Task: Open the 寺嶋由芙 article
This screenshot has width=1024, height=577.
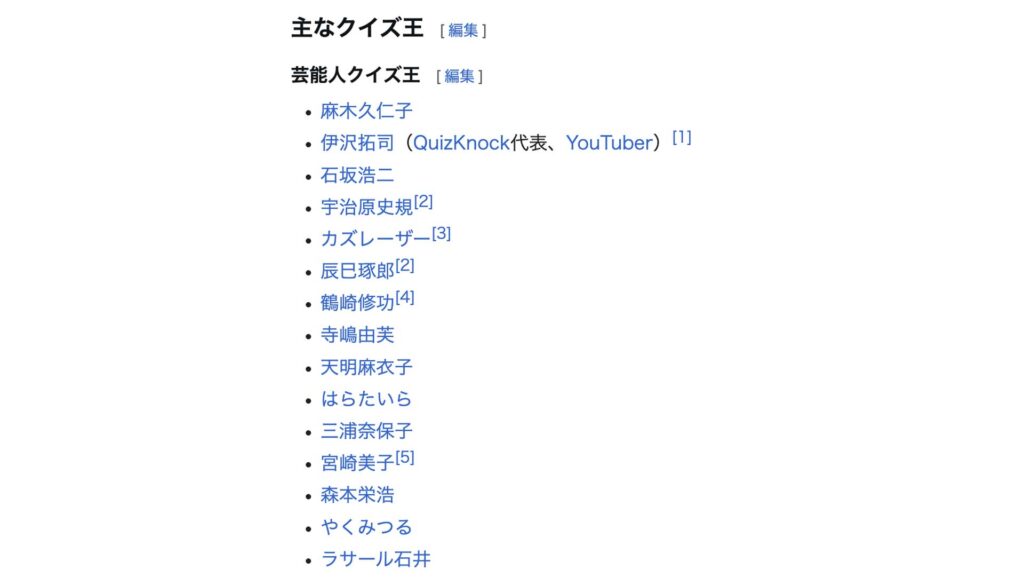Action: coord(357,335)
